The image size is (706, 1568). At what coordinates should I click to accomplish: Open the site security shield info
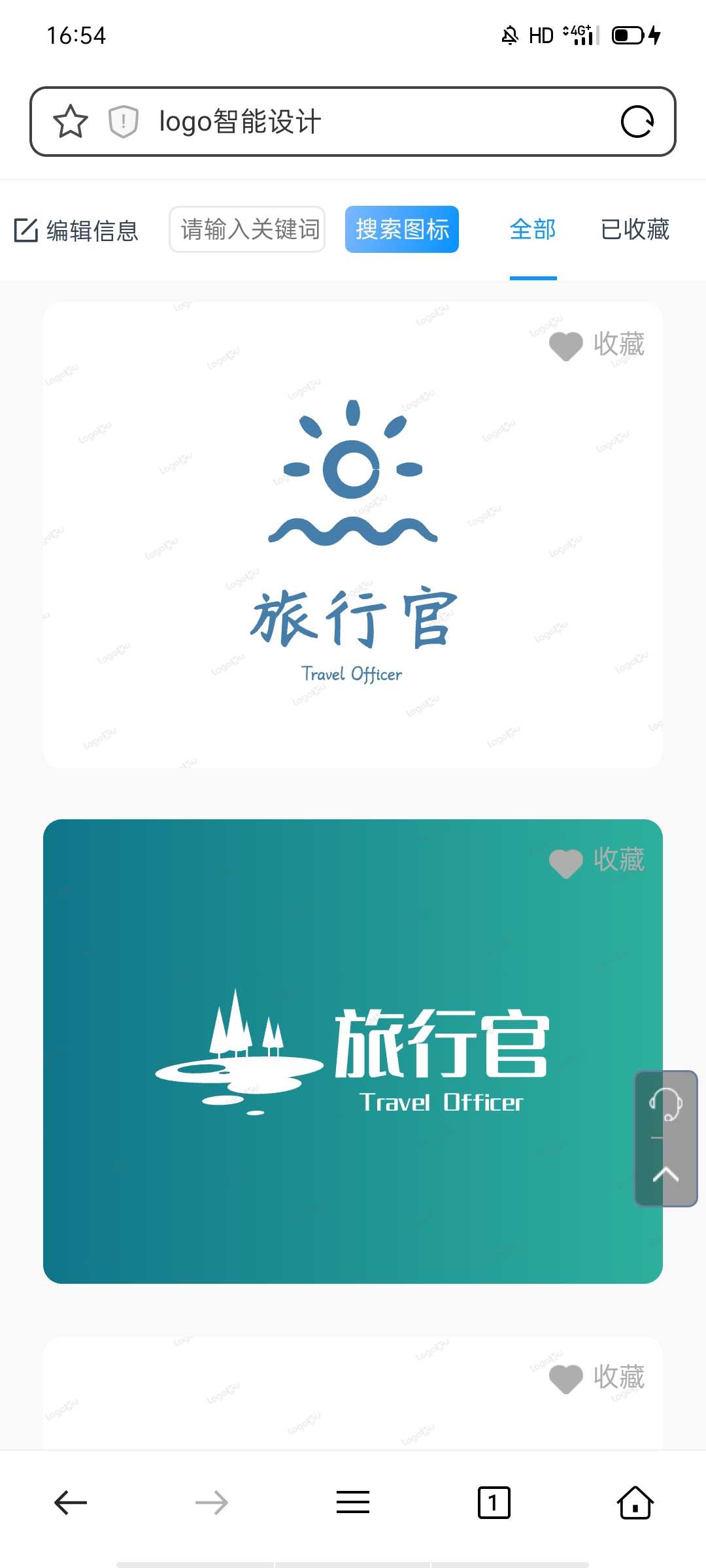click(x=123, y=122)
